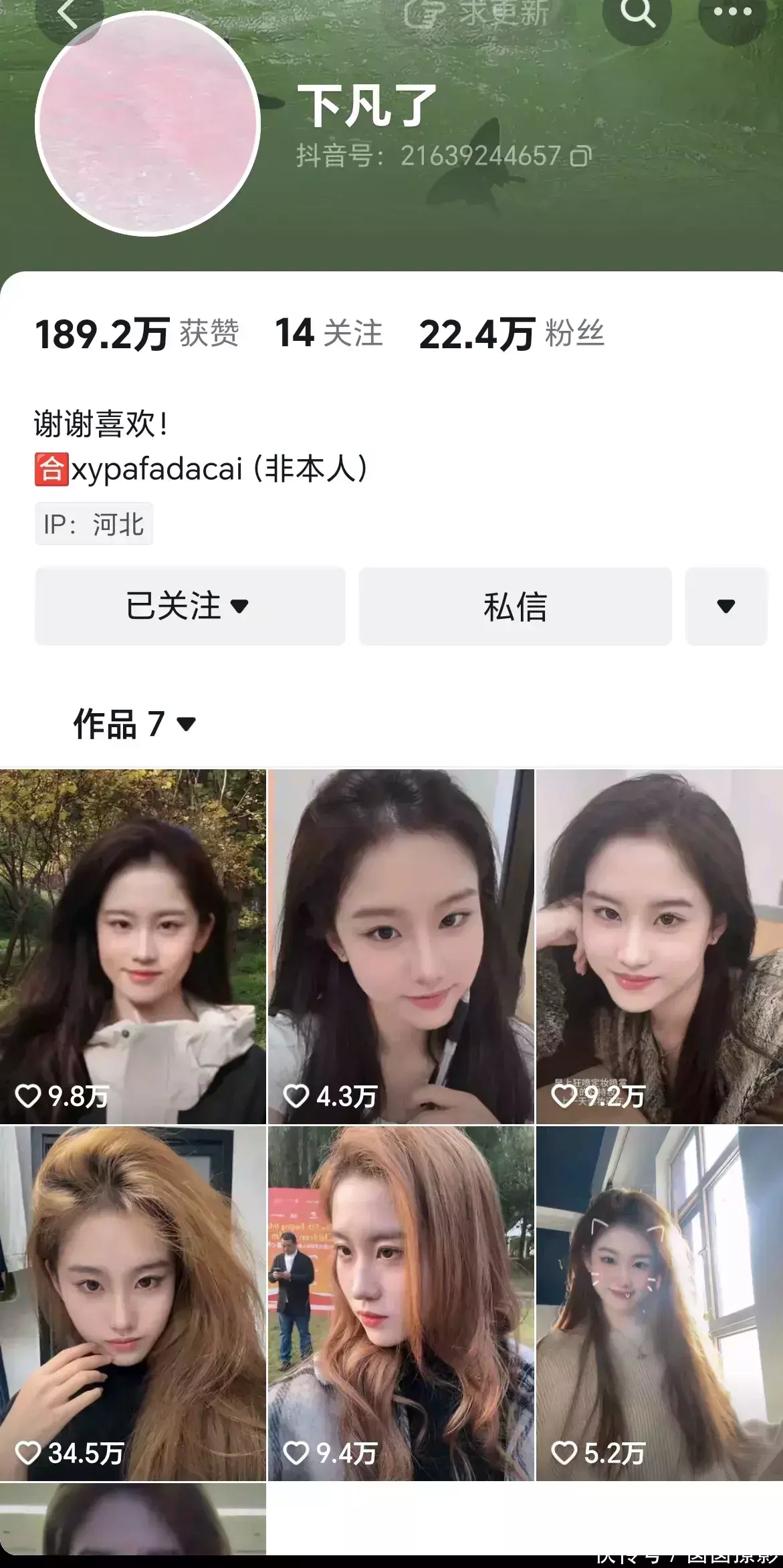Tap the 求更新 request update button
Image resolution: width=783 pixels, height=1568 pixels.
[x=476, y=13]
